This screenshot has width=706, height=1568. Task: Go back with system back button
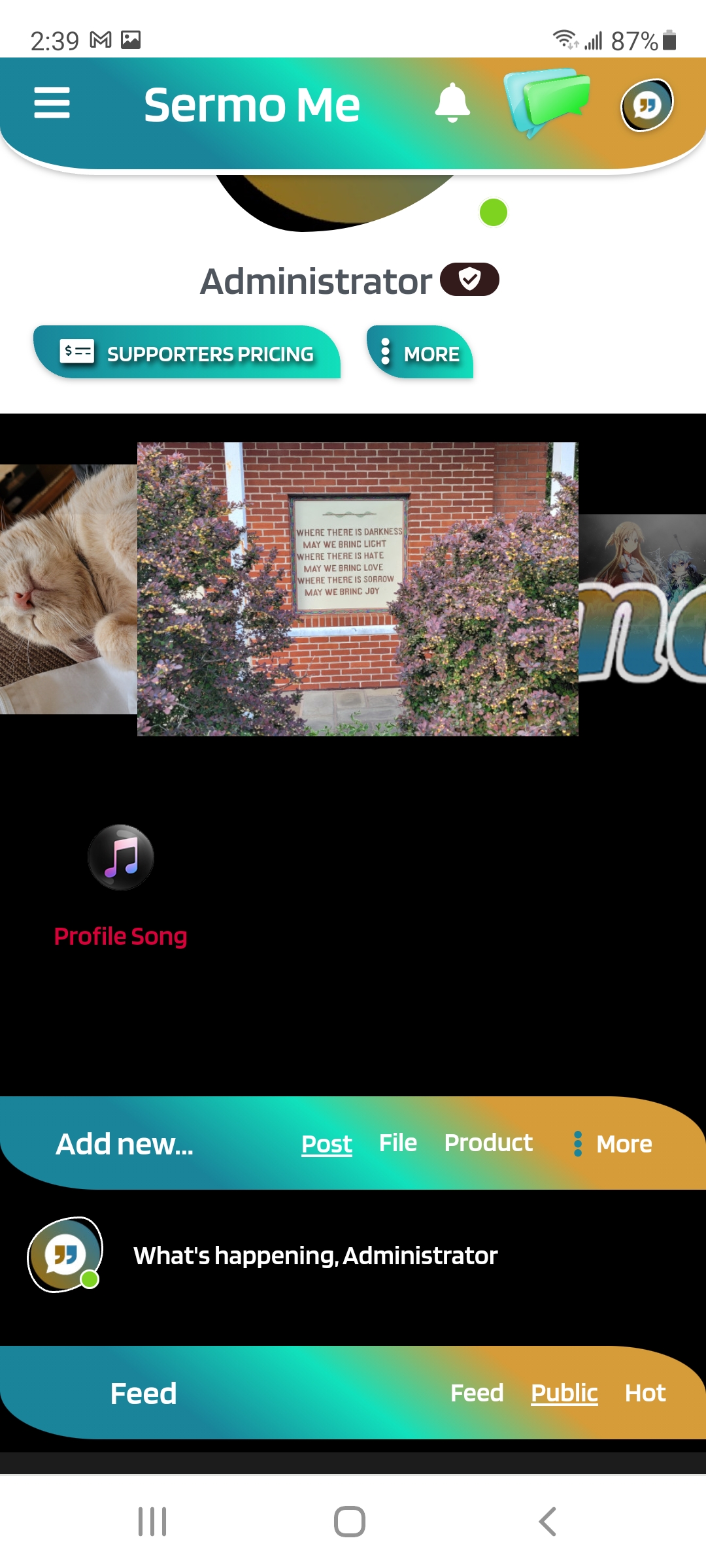547,1522
